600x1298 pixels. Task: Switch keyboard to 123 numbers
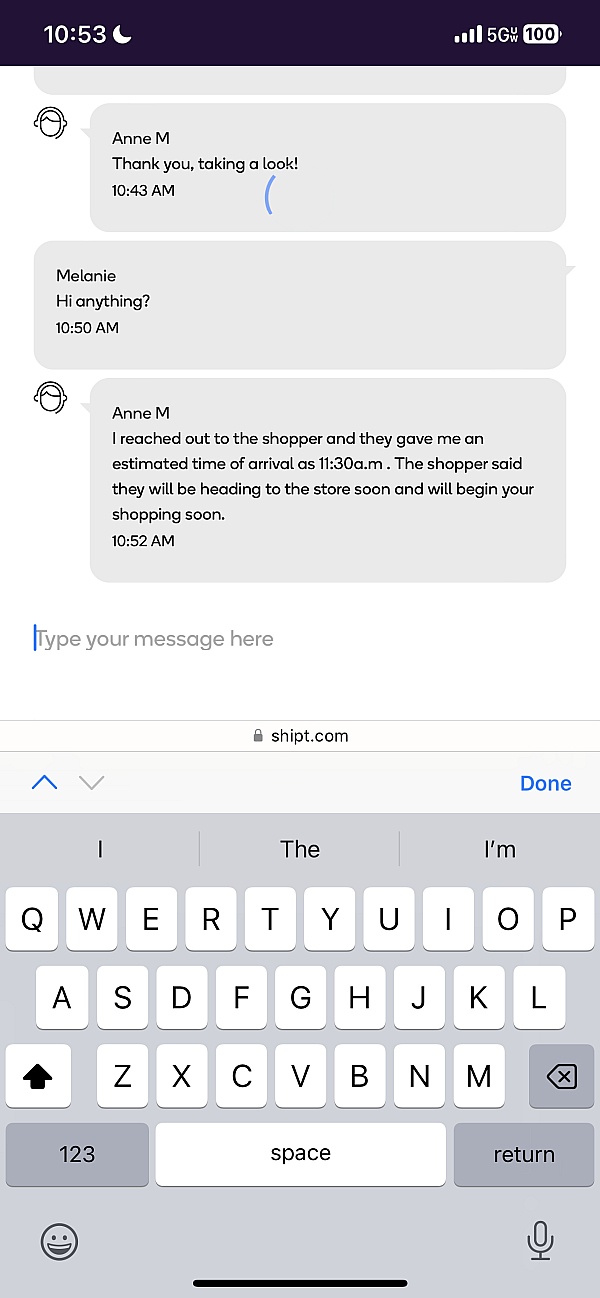77,1154
